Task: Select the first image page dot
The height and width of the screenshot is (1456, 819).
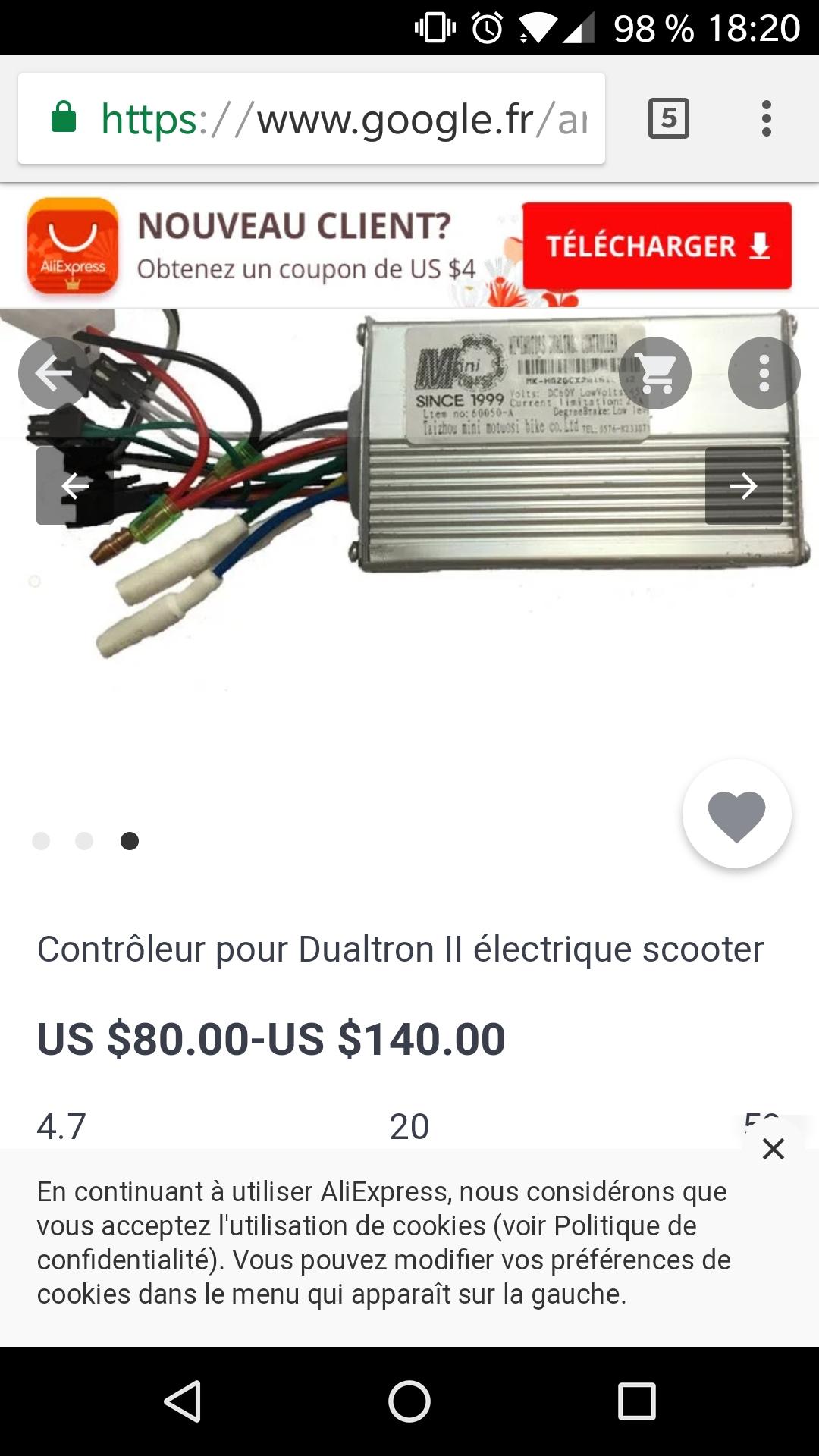Action: point(41,841)
